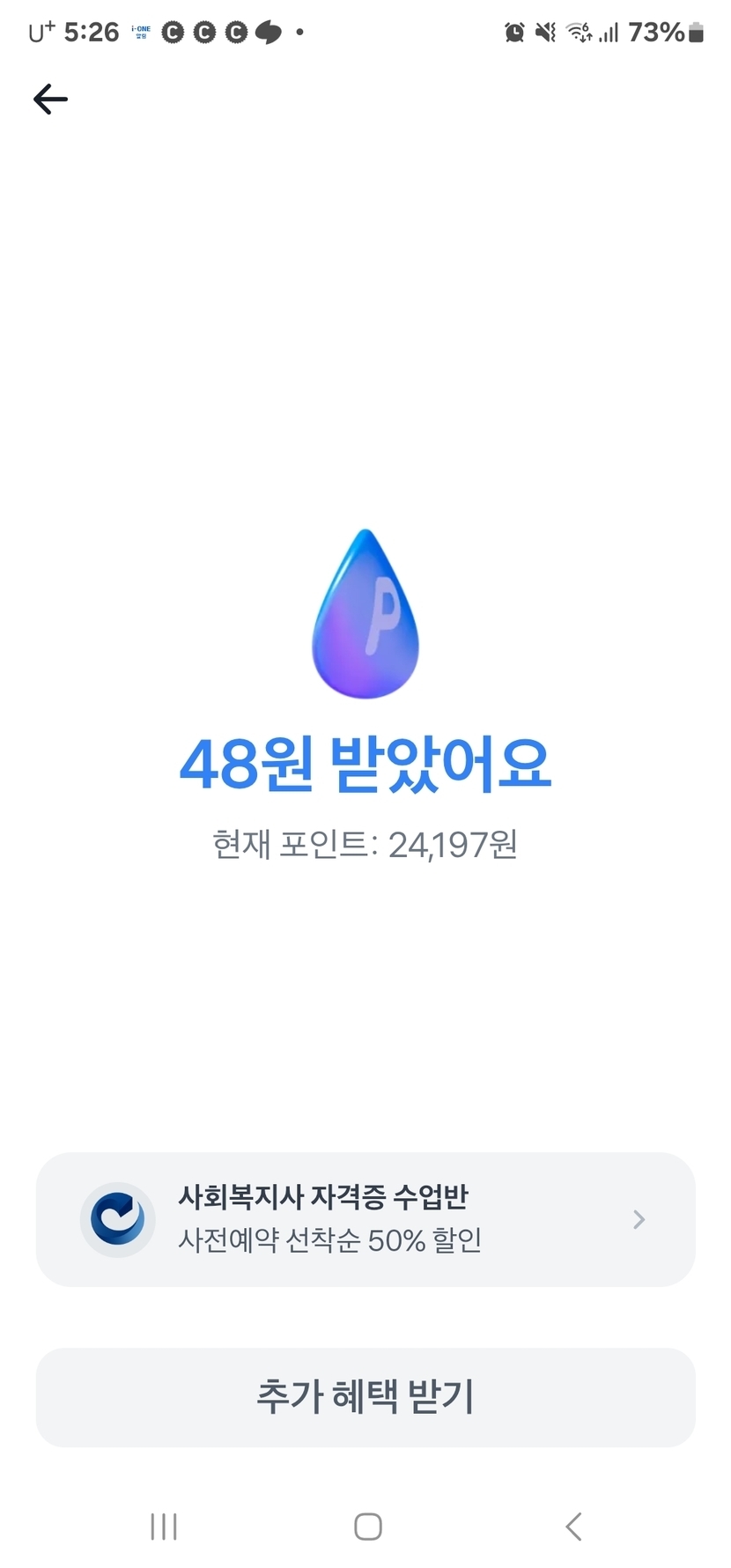
Task: Tap the 추가 혜택 받기 button
Action: [365, 1397]
